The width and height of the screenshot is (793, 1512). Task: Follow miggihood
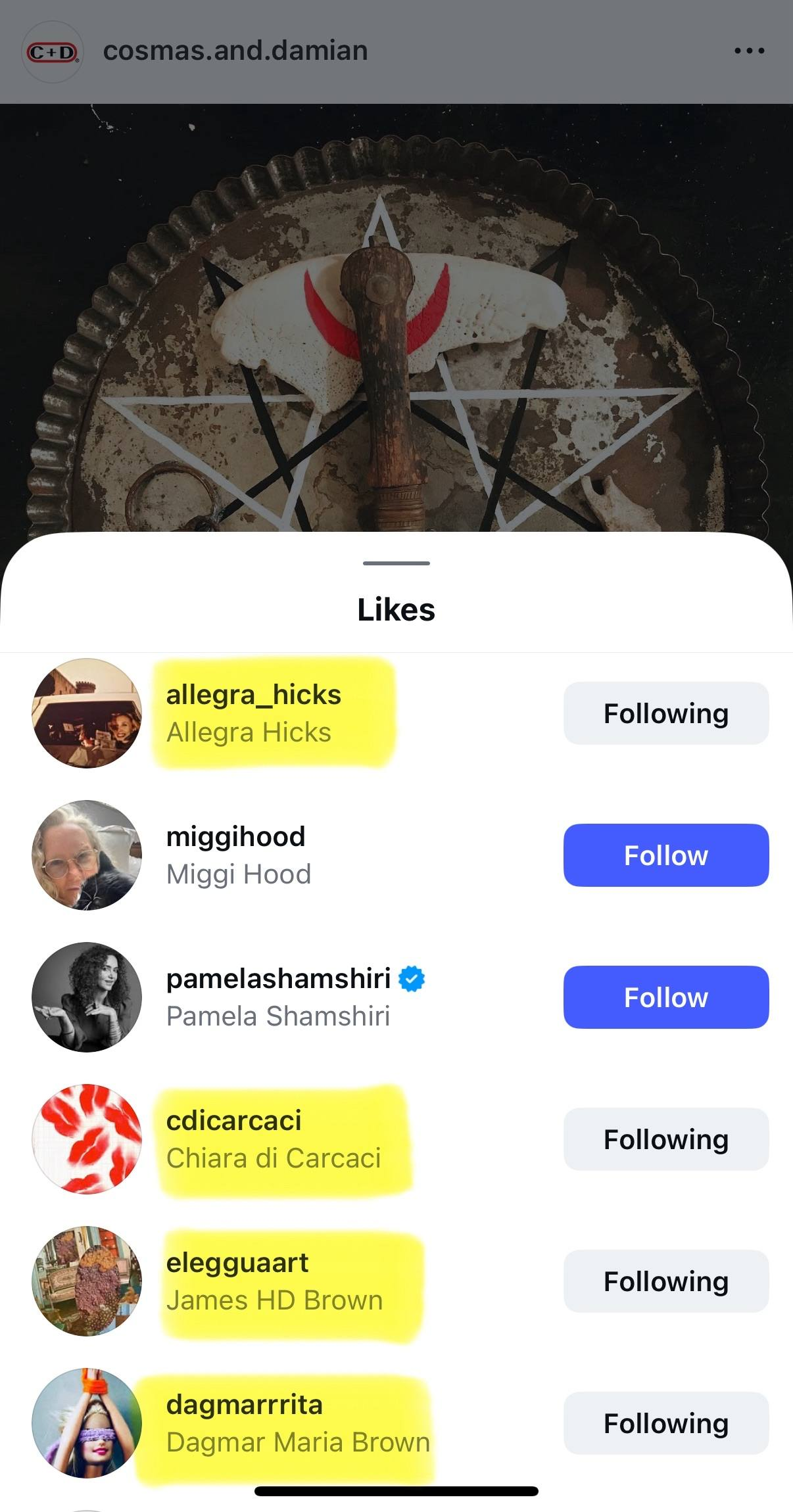tap(665, 855)
